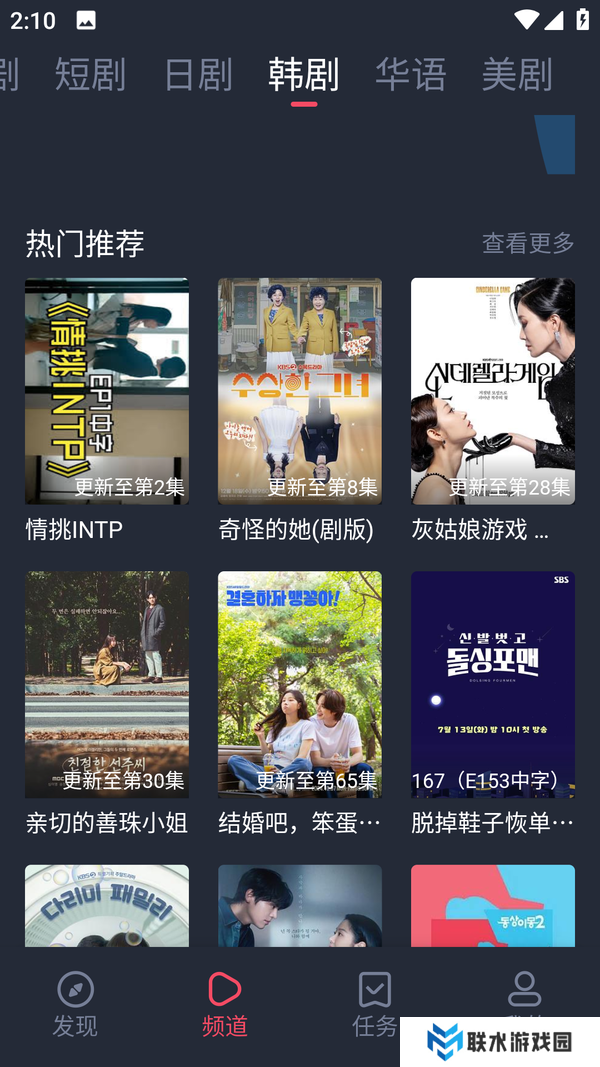Open the 灰姑娘游戏 drama card
Image resolution: width=600 pixels, height=1067 pixels.
[493, 391]
